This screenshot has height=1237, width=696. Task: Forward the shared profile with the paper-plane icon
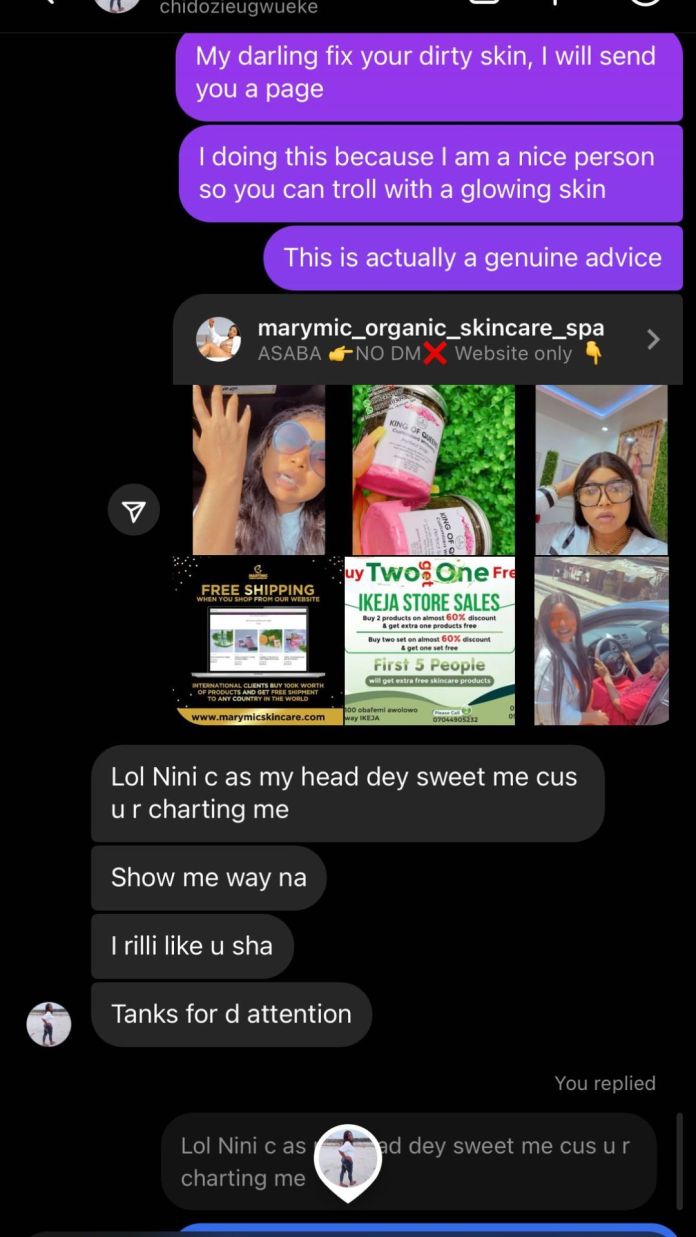pos(134,512)
